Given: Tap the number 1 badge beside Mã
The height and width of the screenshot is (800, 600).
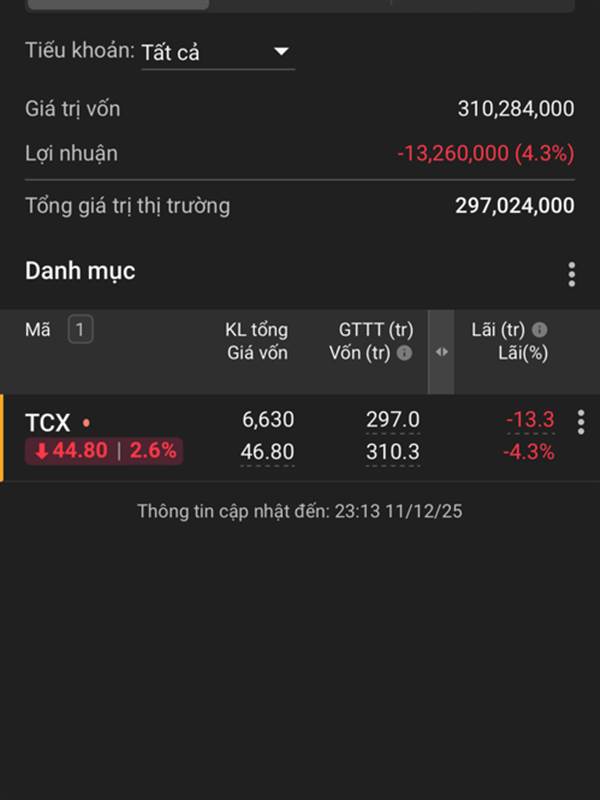Looking at the screenshot, I should (81, 329).
